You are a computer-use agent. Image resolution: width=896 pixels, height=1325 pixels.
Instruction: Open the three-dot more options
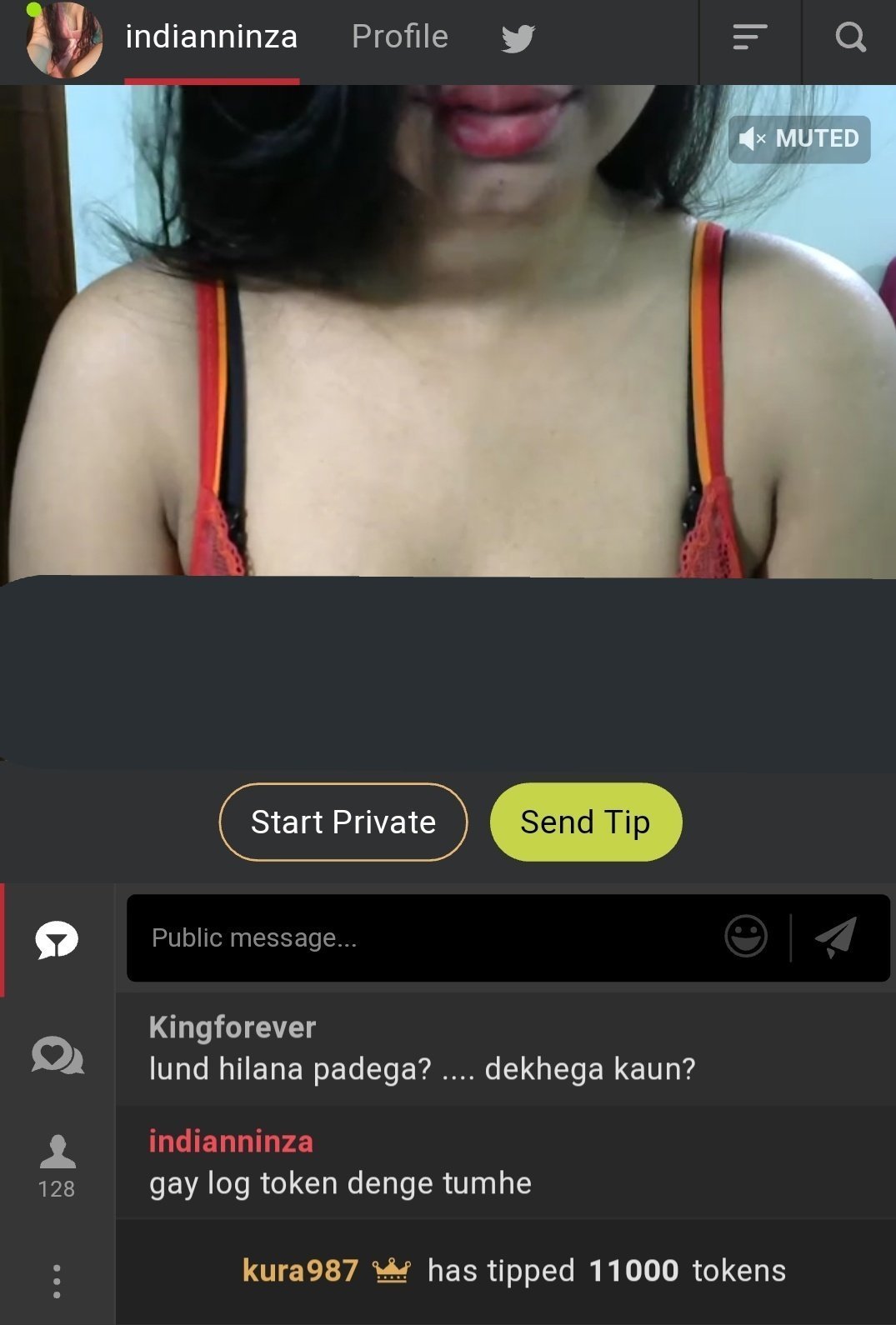[x=57, y=1281]
